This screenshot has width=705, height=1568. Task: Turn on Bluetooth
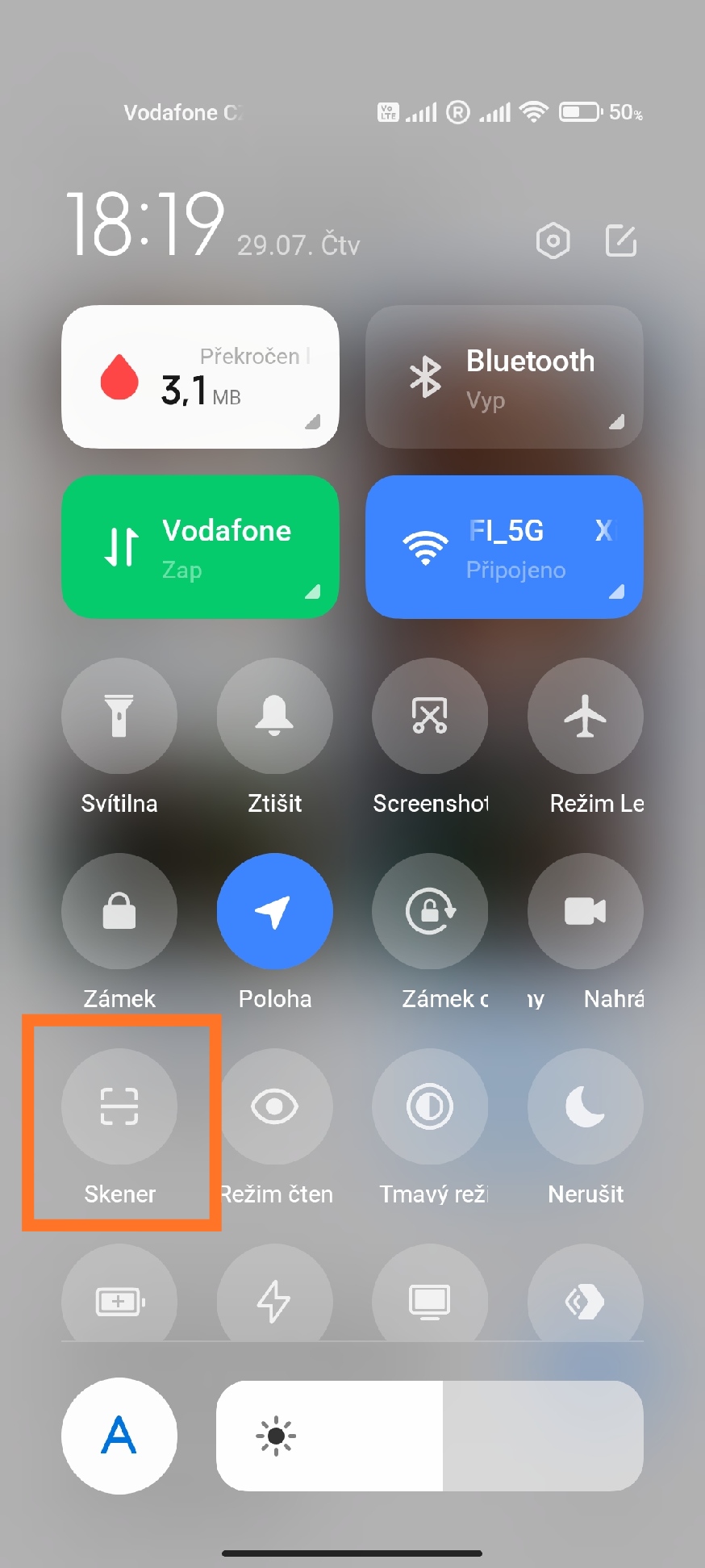[504, 376]
